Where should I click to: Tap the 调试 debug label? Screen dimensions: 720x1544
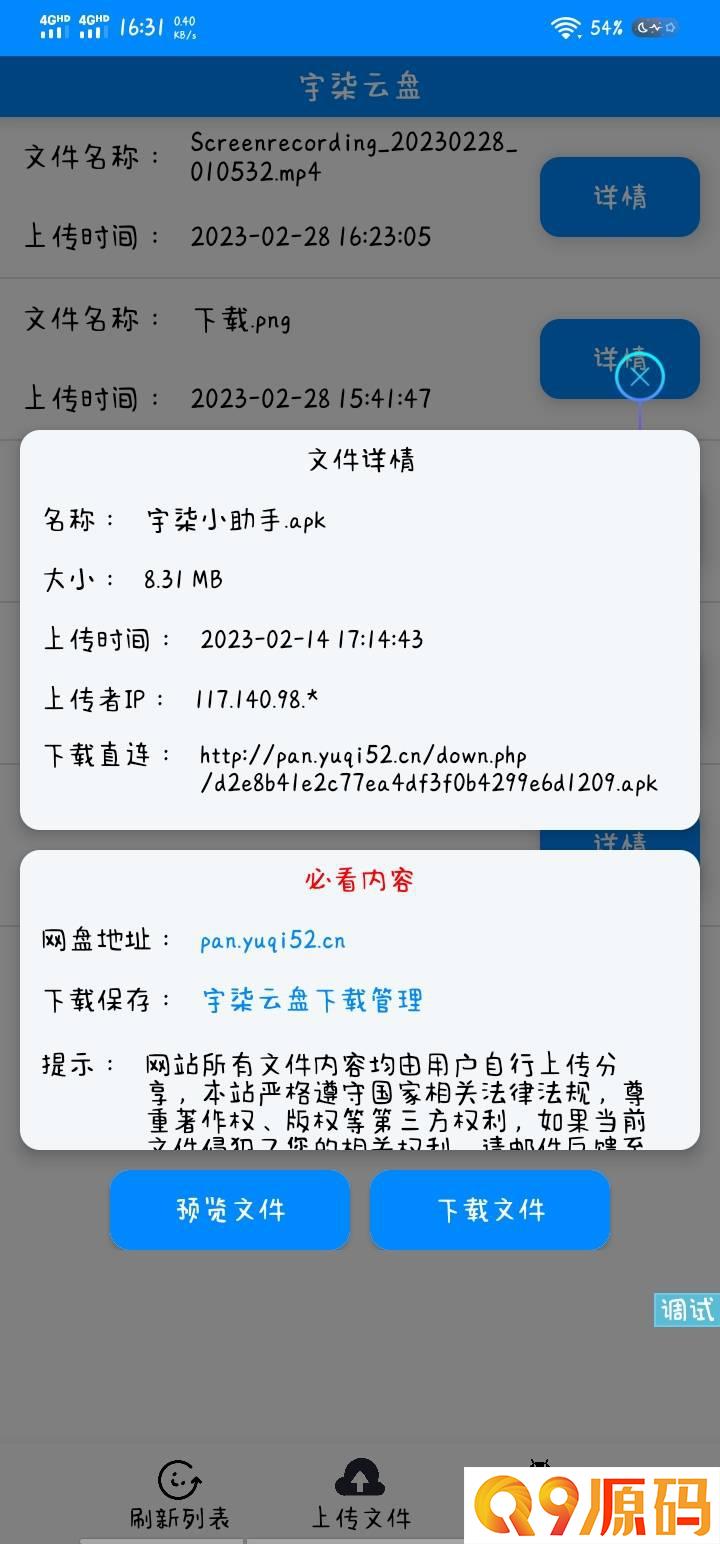[687, 1309]
